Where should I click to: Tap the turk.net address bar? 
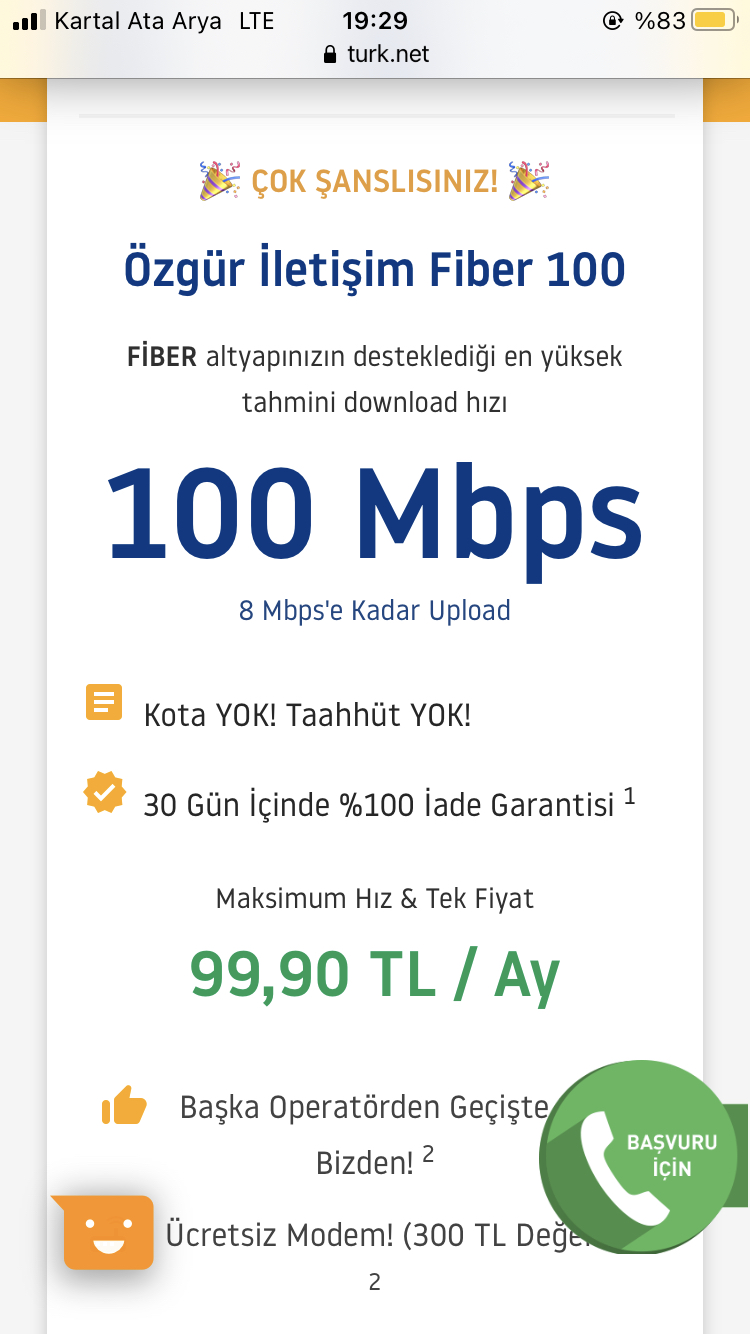pyautogui.click(x=376, y=54)
